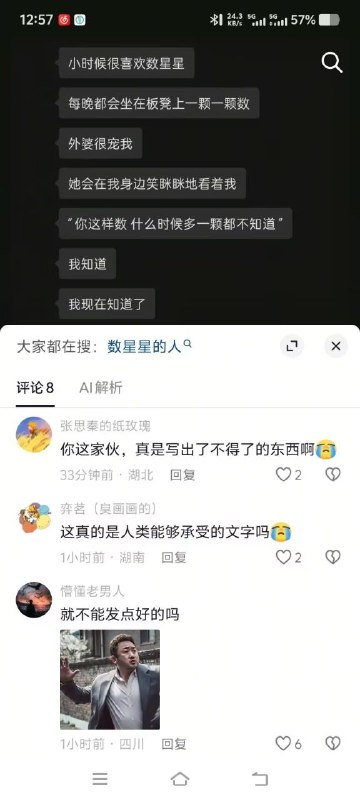Reply to 弈茗's comment

click(174, 558)
